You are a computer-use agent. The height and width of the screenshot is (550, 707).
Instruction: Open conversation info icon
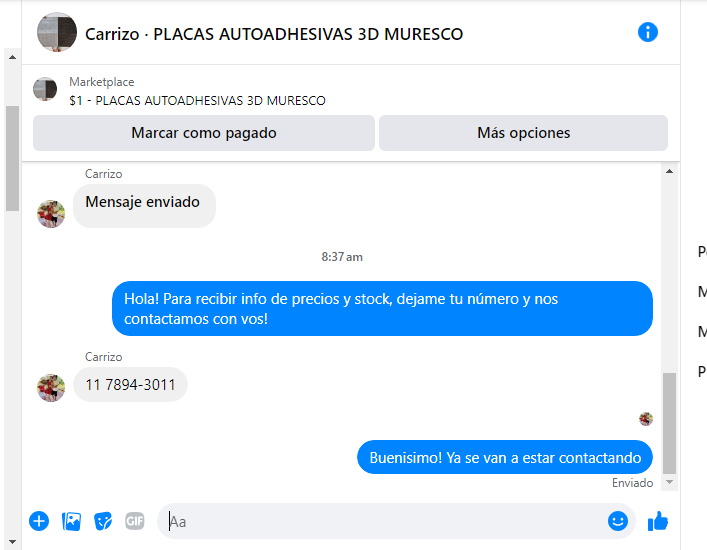648,32
